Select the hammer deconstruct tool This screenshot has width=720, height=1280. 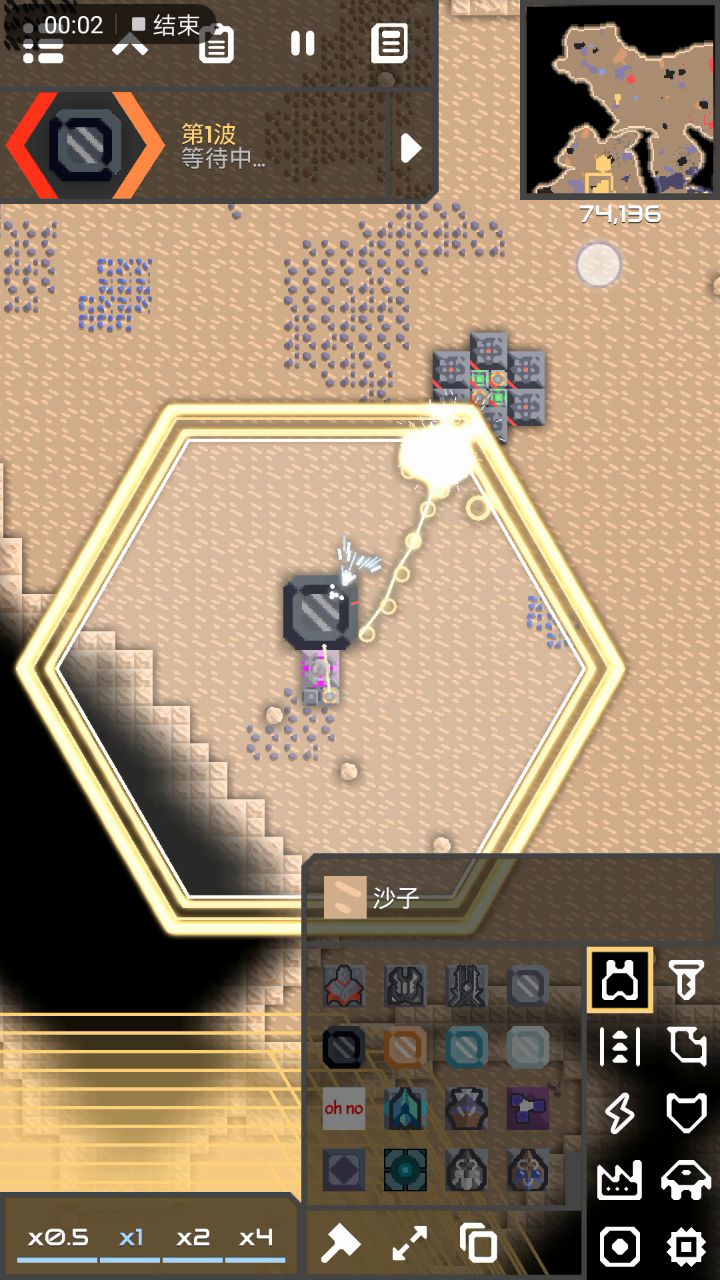point(340,1245)
